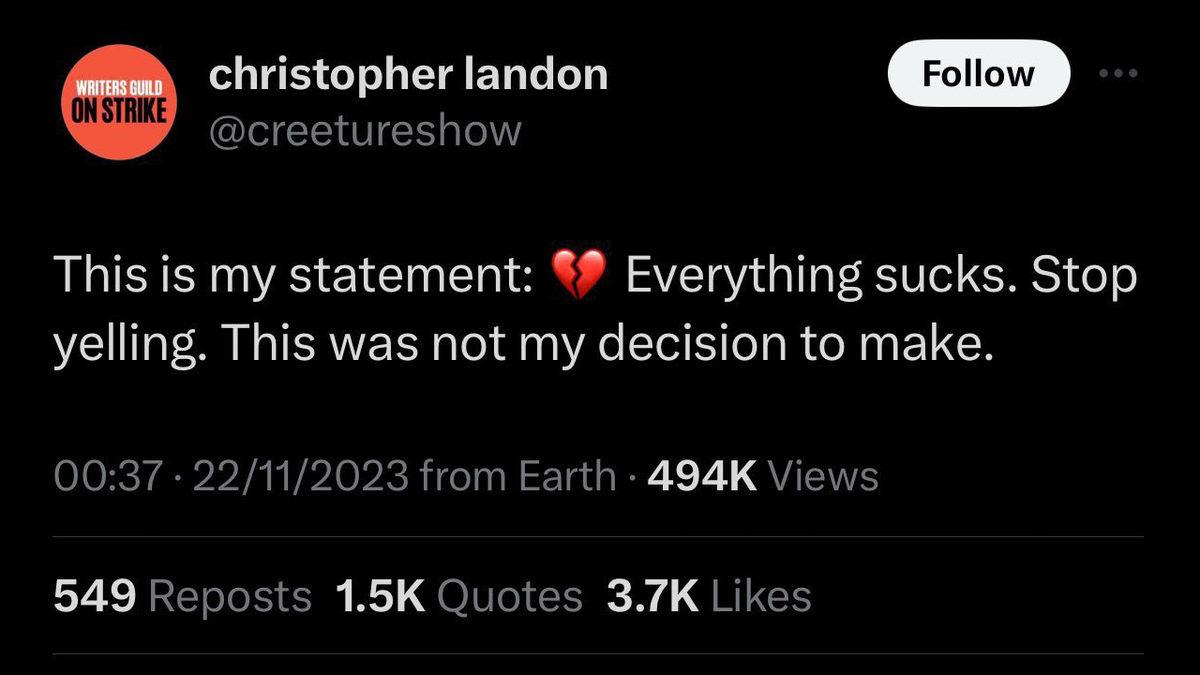Open the three-dot overflow menu

[1118, 74]
